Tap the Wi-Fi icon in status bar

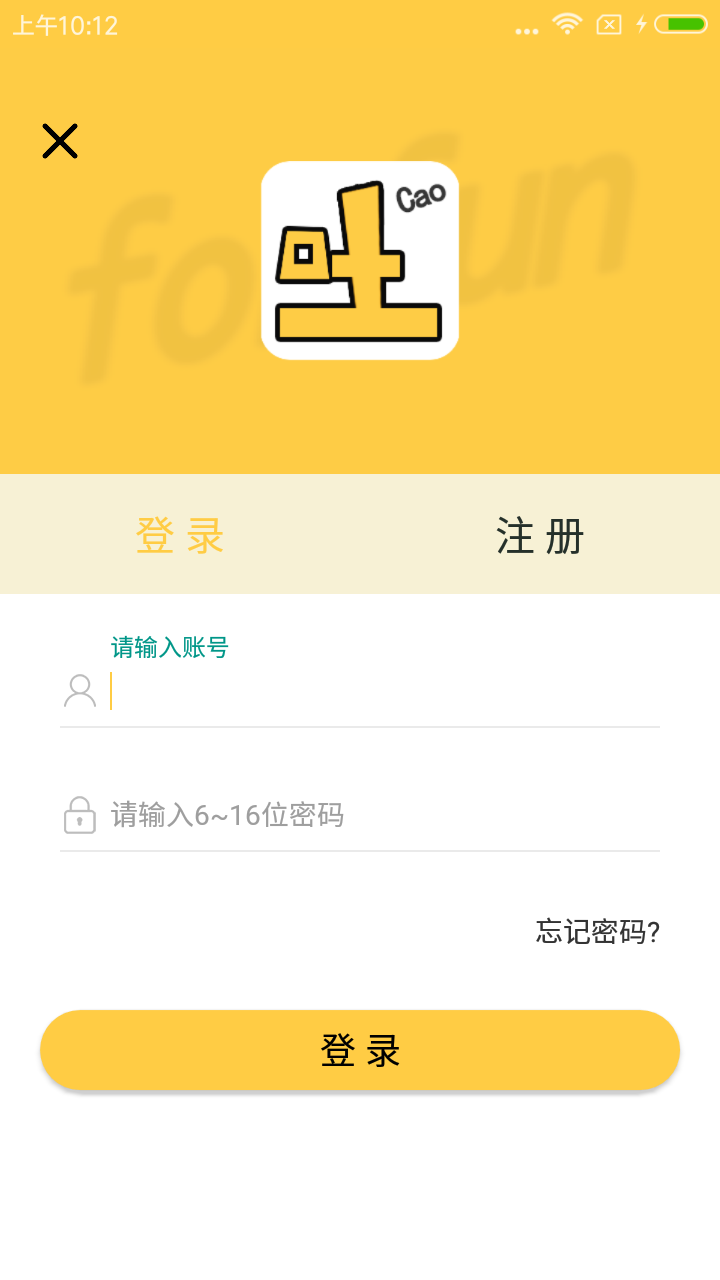(565, 25)
